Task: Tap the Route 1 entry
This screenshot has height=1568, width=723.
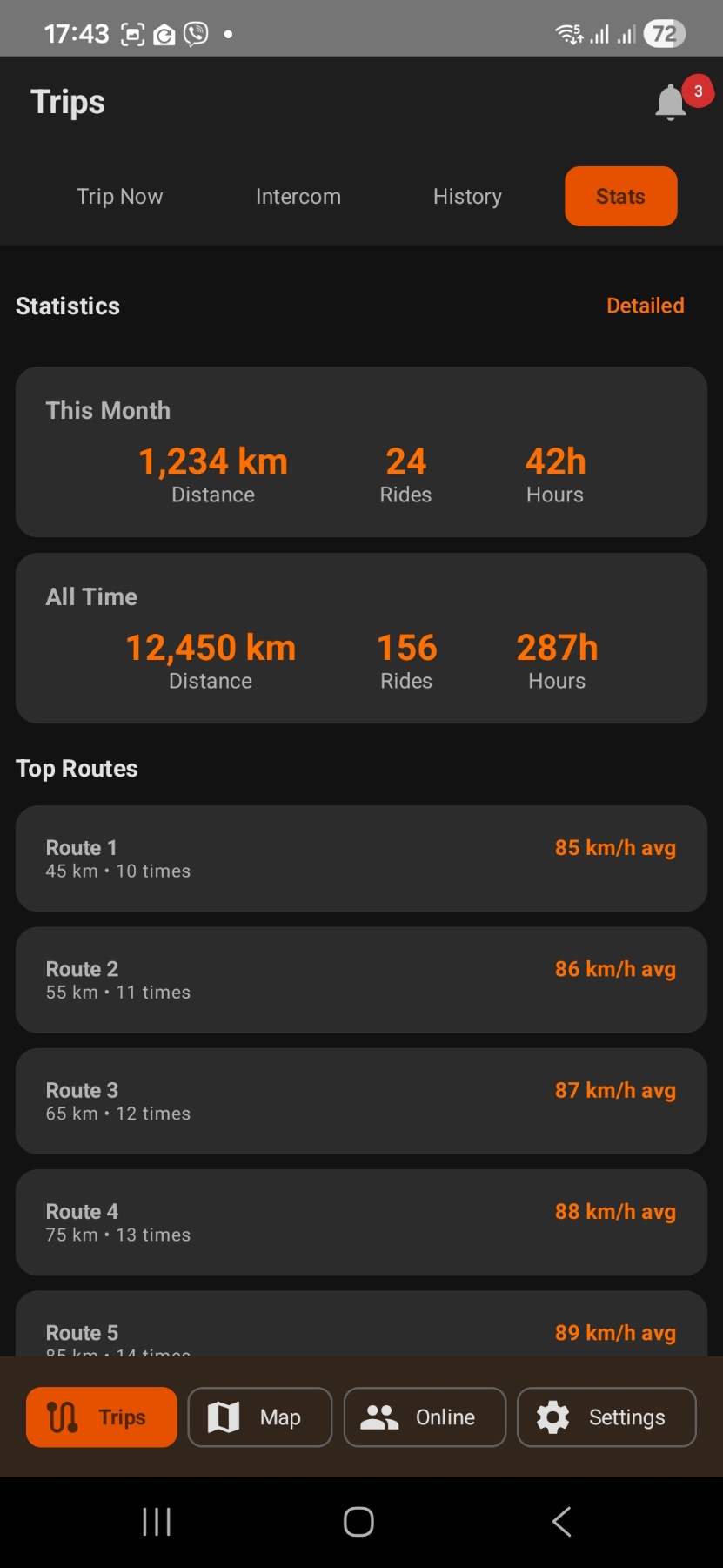Action: (361, 858)
